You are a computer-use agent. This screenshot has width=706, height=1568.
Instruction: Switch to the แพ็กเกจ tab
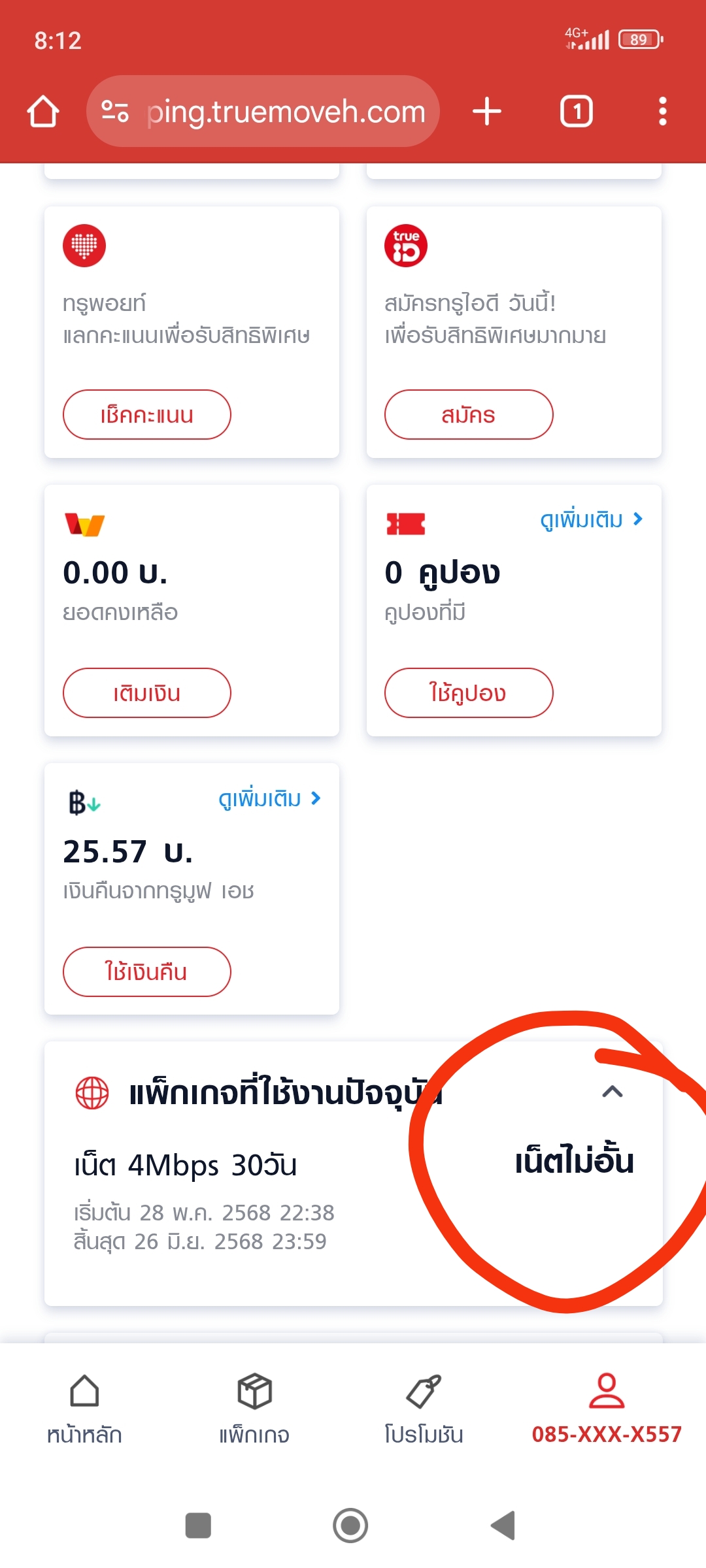point(254,1409)
